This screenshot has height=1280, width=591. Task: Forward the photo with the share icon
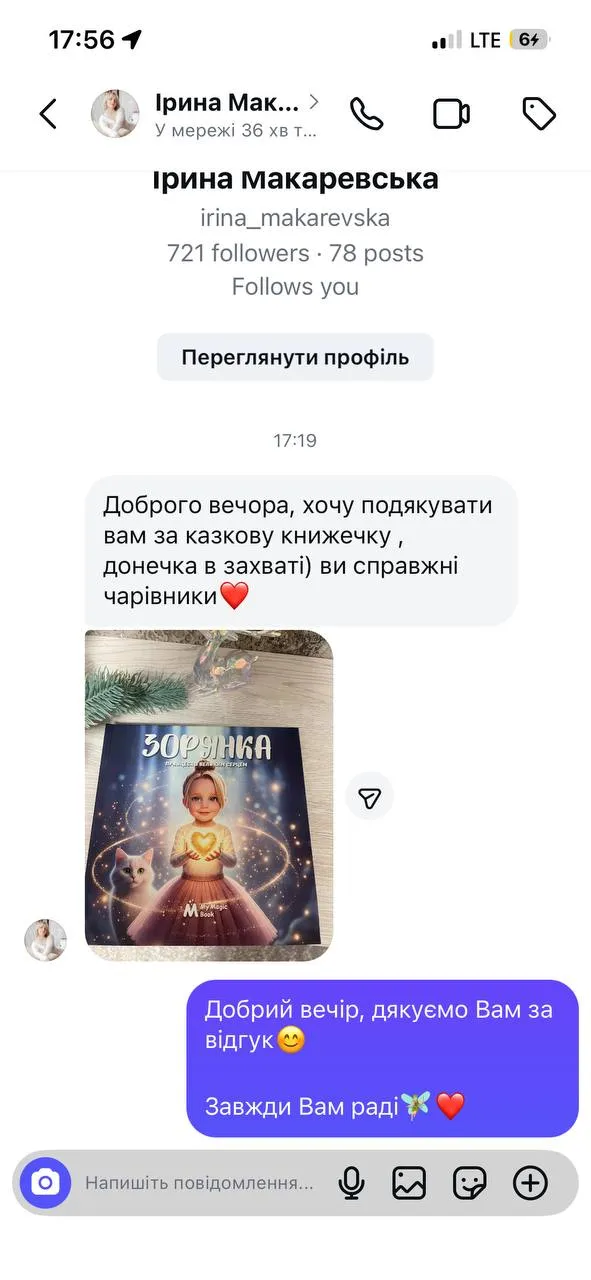pos(370,797)
